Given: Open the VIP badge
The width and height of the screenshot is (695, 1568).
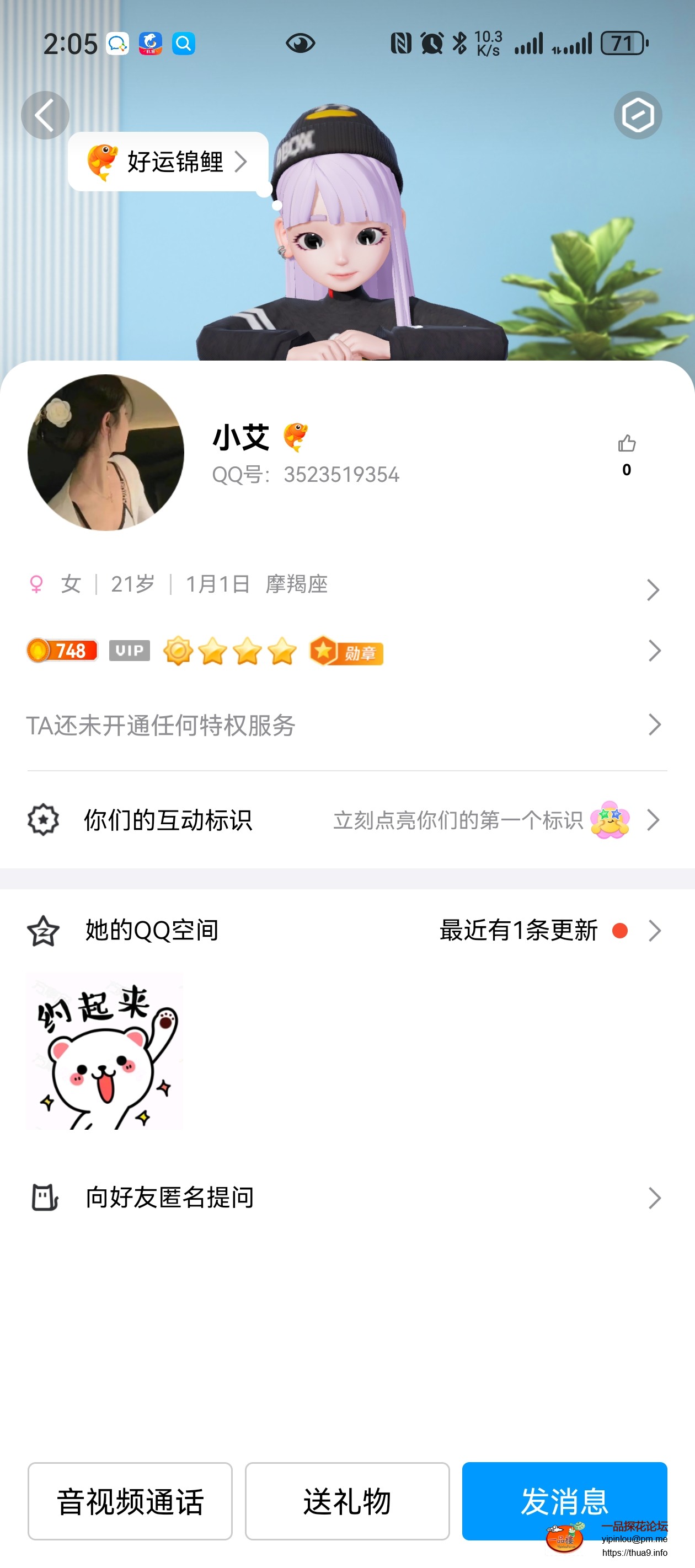Looking at the screenshot, I should [129, 651].
